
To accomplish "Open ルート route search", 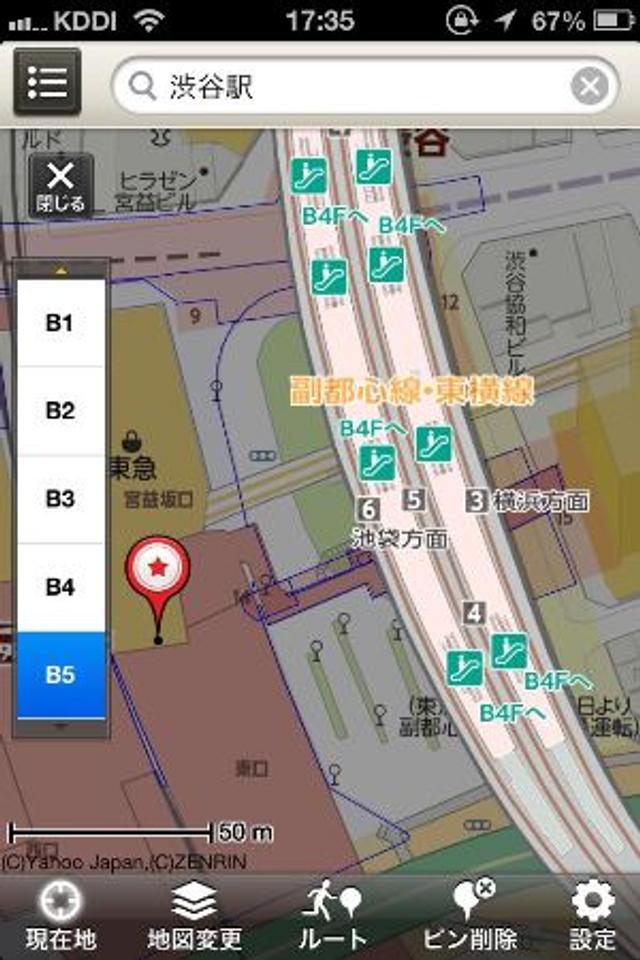I will [334, 917].
